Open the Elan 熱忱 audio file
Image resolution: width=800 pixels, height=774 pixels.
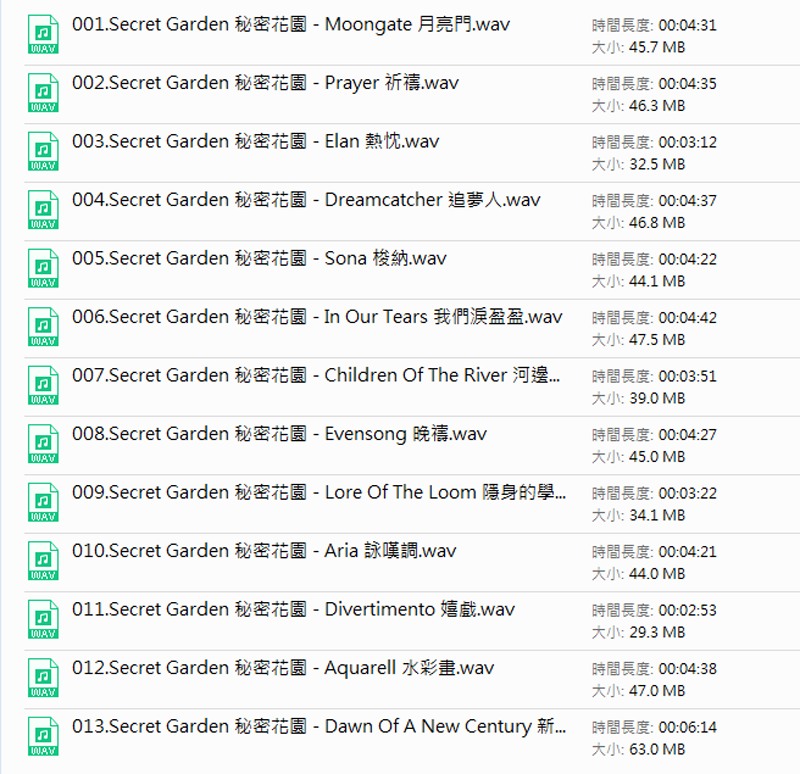[255, 142]
